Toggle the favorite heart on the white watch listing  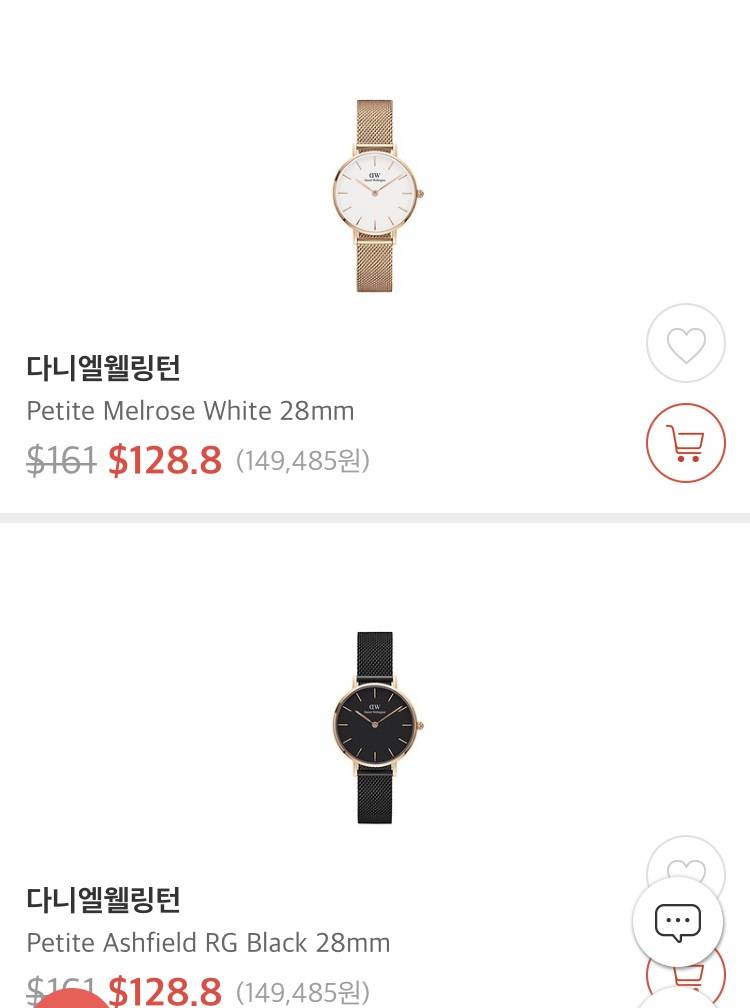pos(686,343)
